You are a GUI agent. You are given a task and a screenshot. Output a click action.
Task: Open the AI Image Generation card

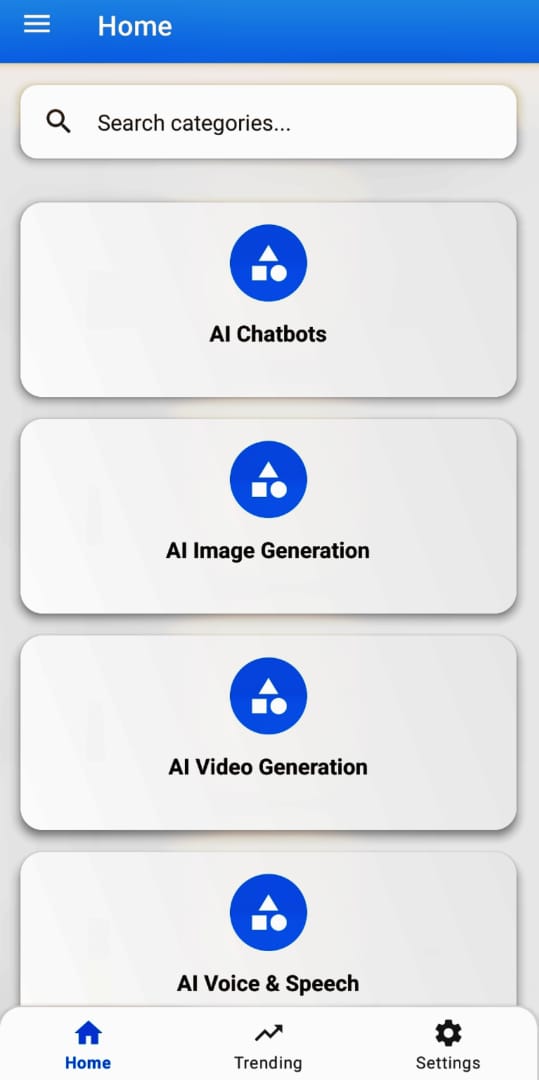pos(268,516)
